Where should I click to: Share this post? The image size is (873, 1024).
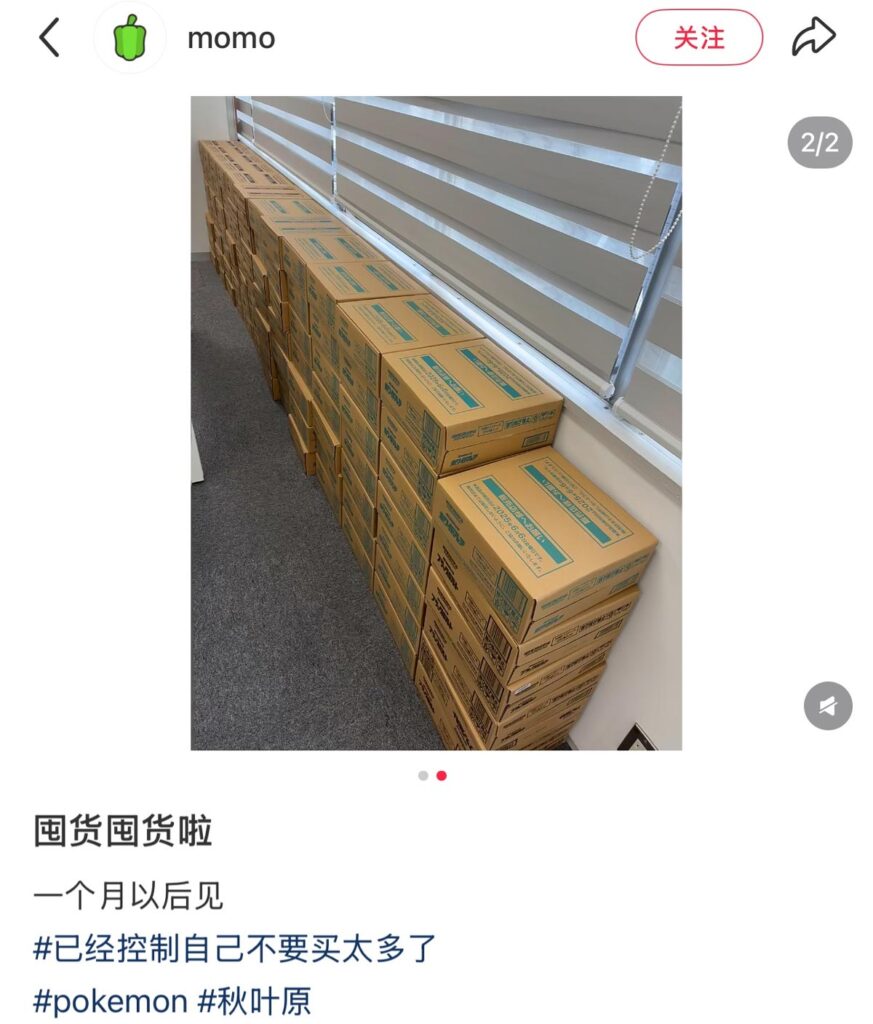tap(813, 38)
